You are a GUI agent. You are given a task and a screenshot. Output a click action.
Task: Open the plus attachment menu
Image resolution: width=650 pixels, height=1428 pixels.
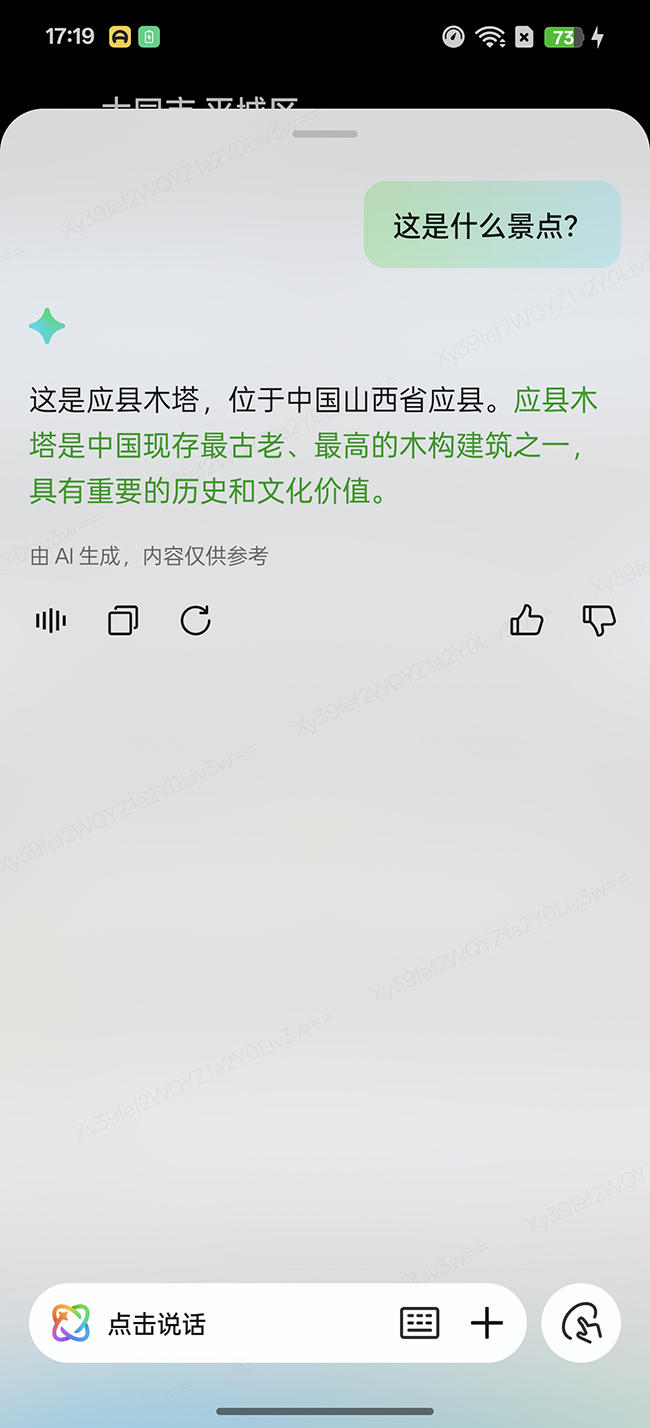[487, 1323]
